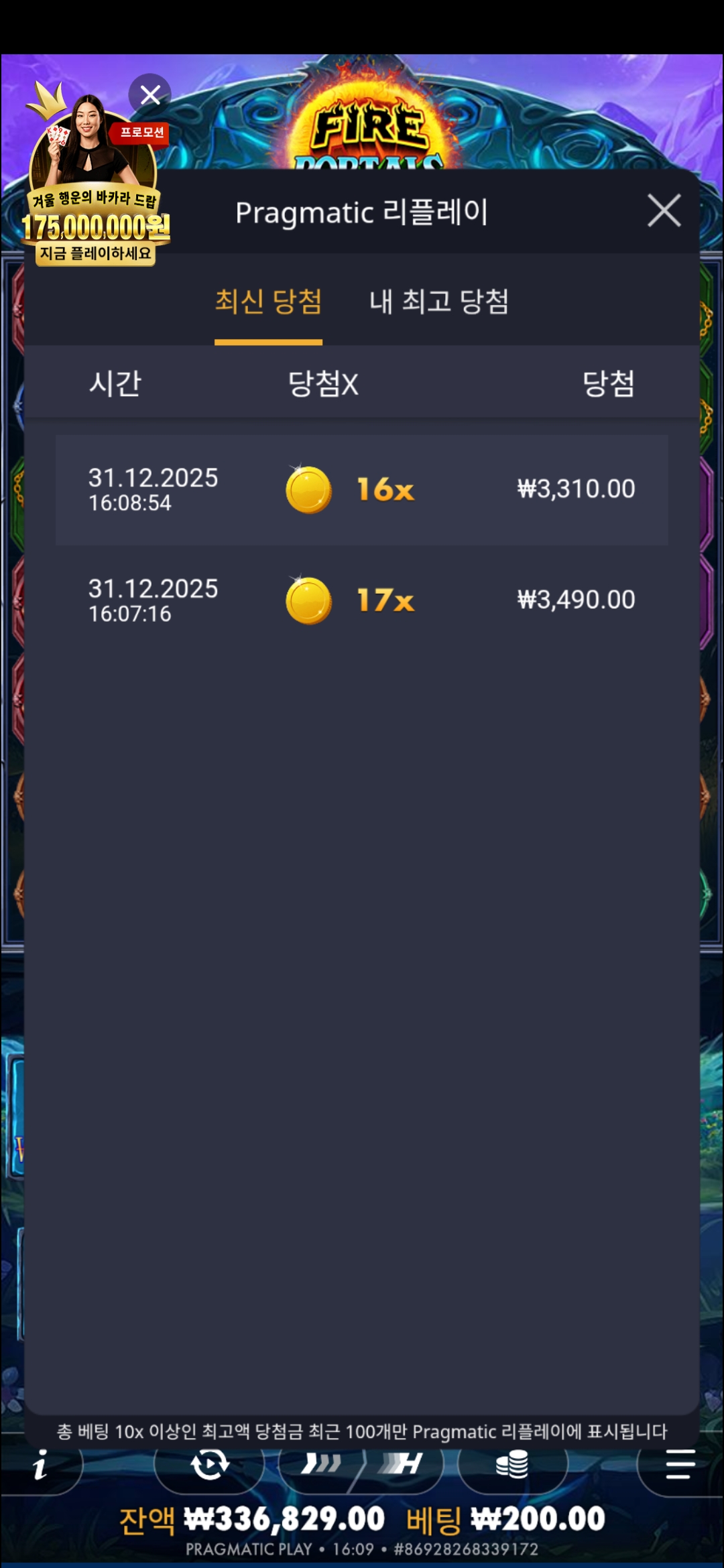724x1568 pixels.
Task: Replay the 17x win of ₩3,490.00
Action: 361,600
